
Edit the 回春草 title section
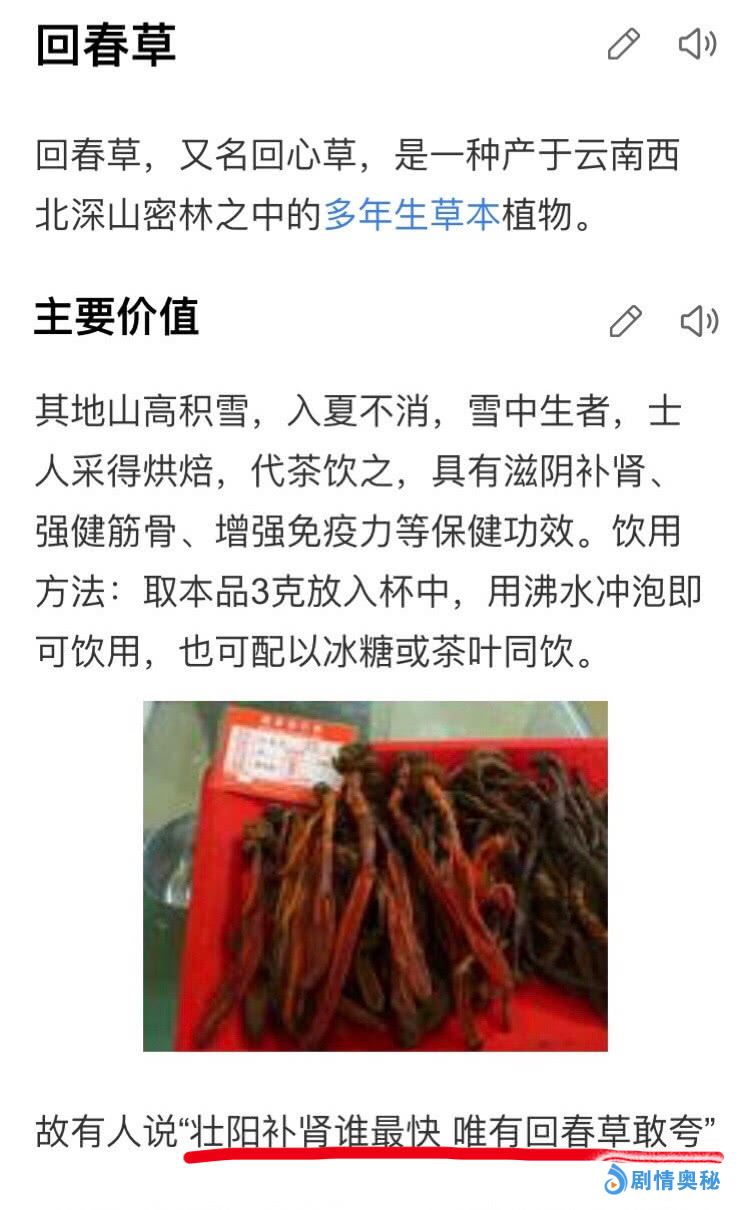[x=624, y=45]
